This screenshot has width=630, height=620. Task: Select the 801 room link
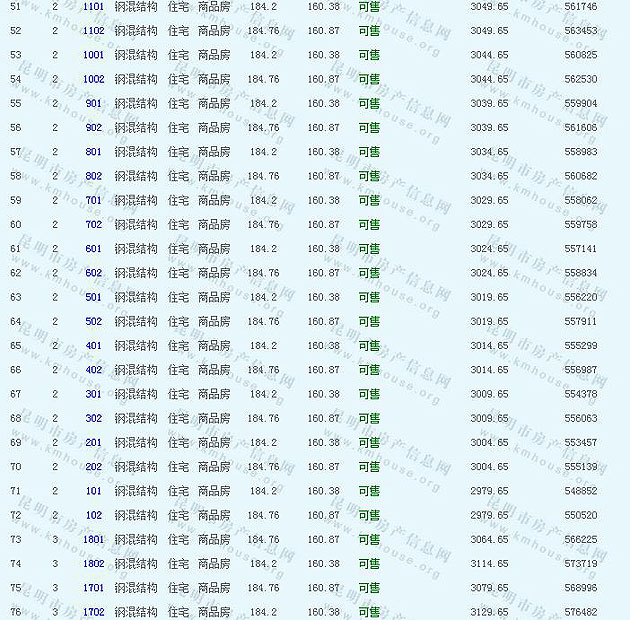(x=94, y=152)
